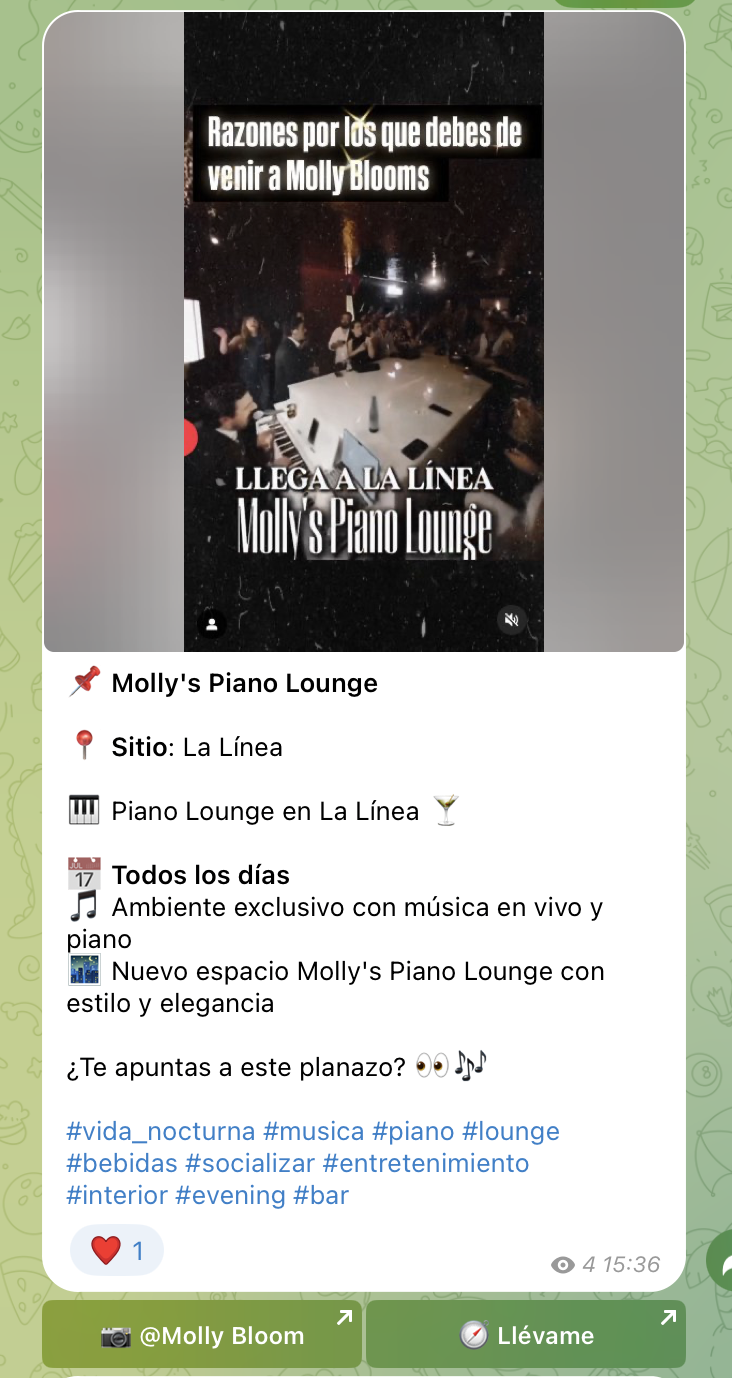Open the #socializar hashtag

click(x=251, y=1163)
